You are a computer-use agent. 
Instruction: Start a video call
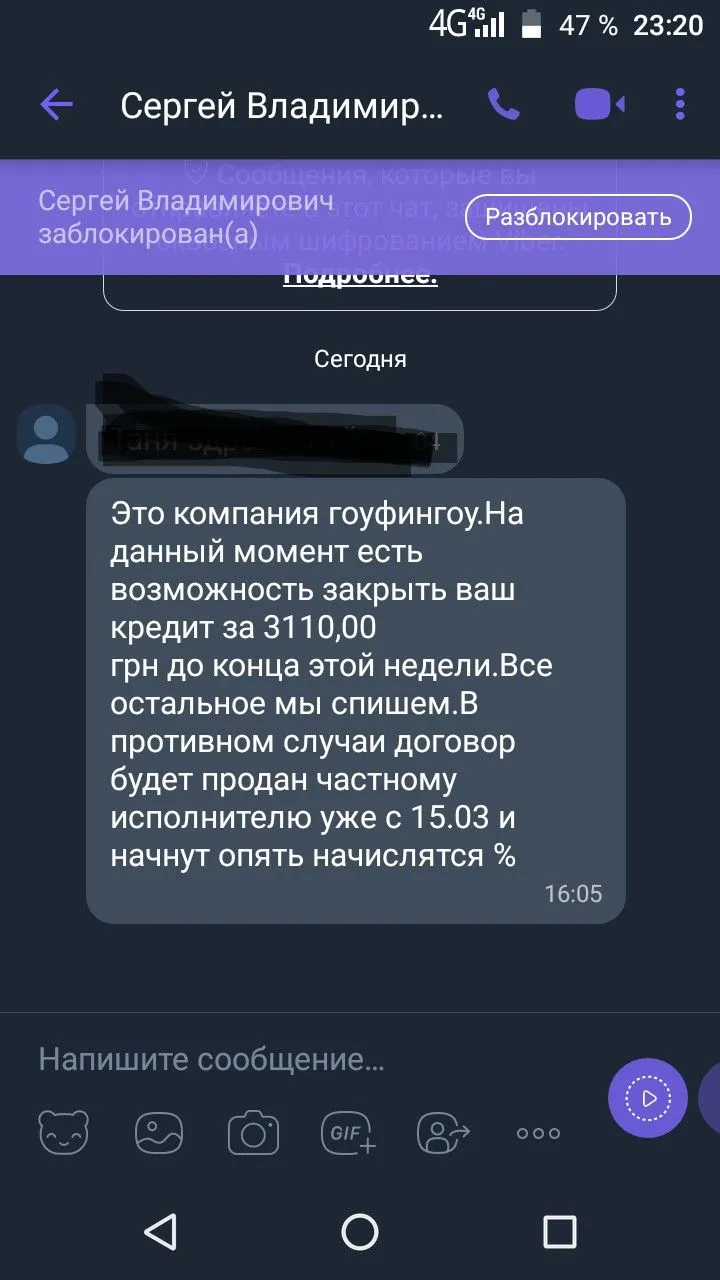coord(599,105)
